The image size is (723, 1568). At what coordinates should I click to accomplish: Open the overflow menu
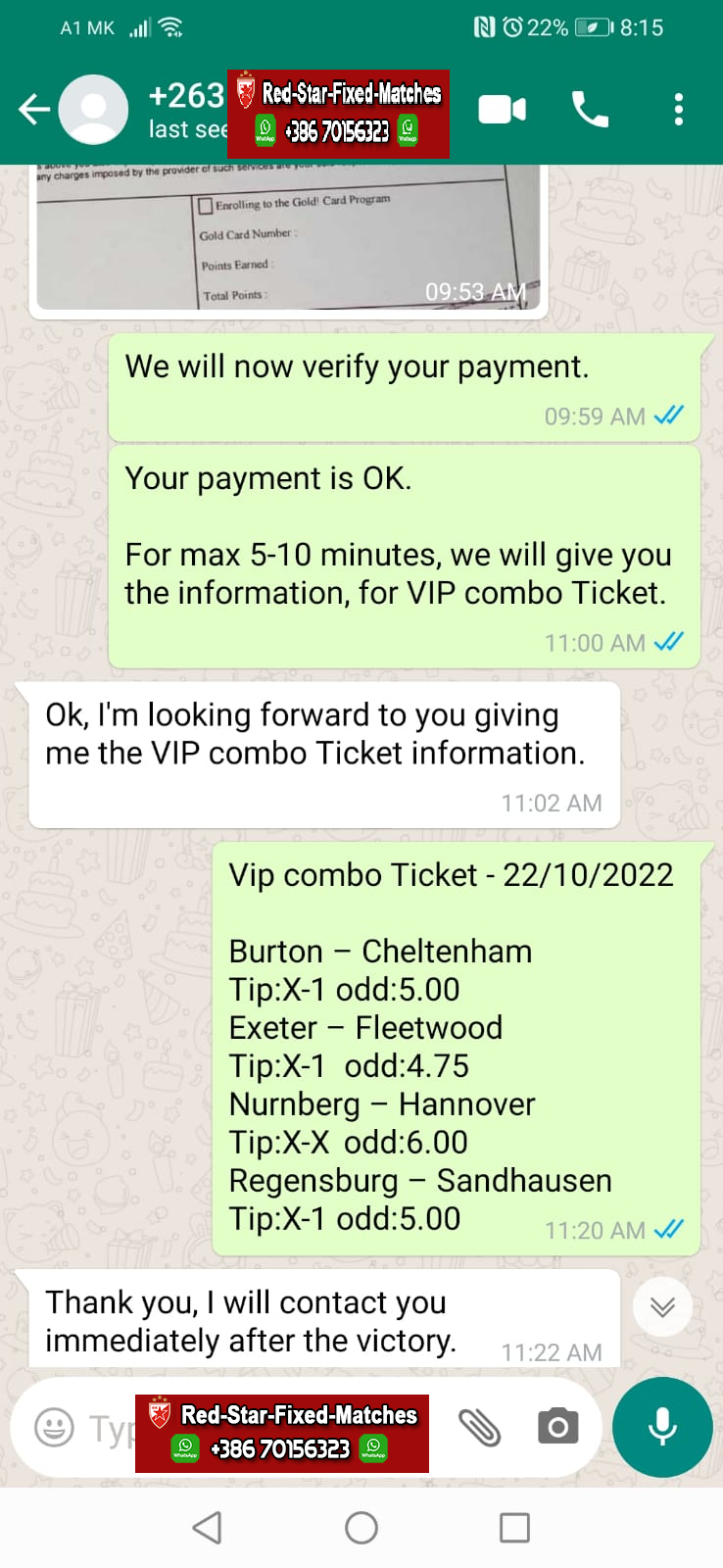click(678, 109)
